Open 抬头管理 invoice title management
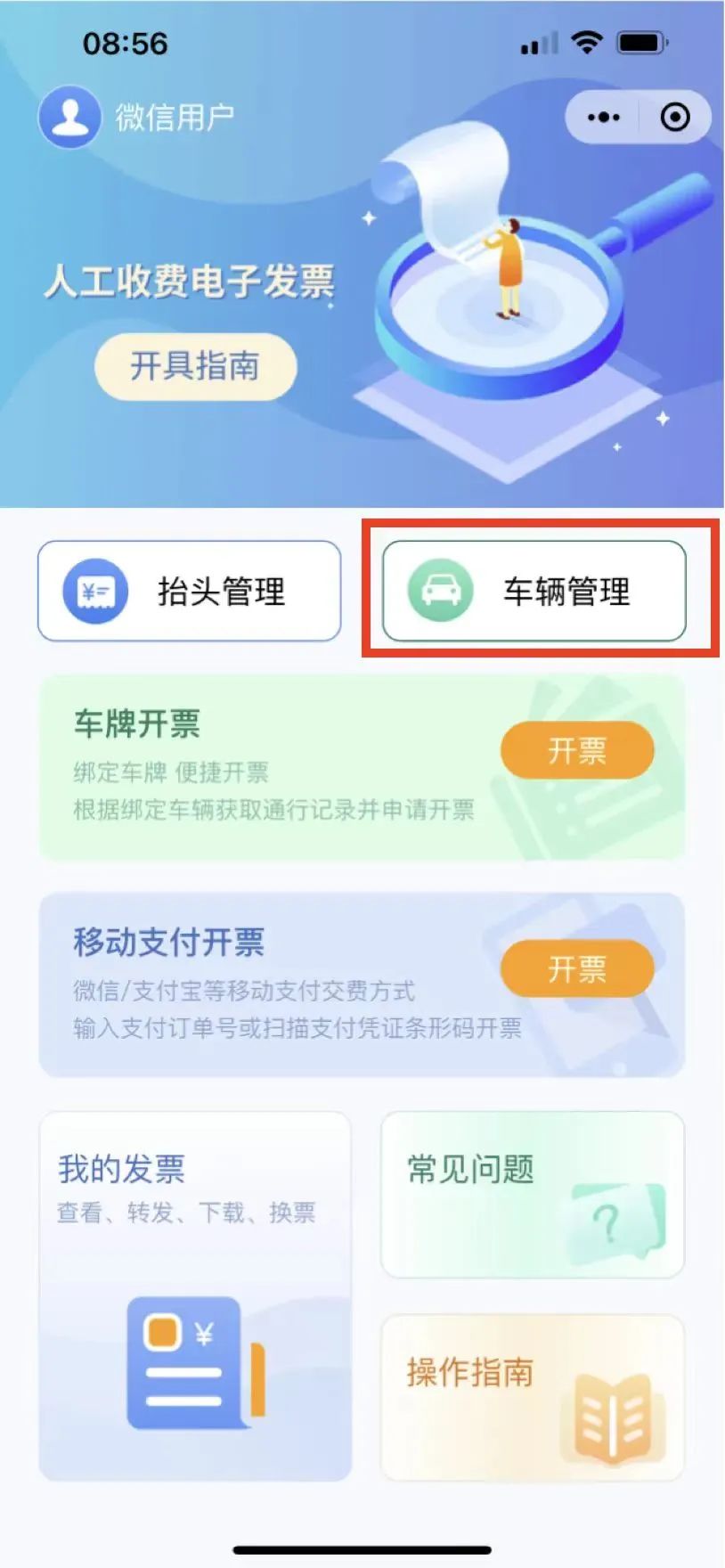 189,591
